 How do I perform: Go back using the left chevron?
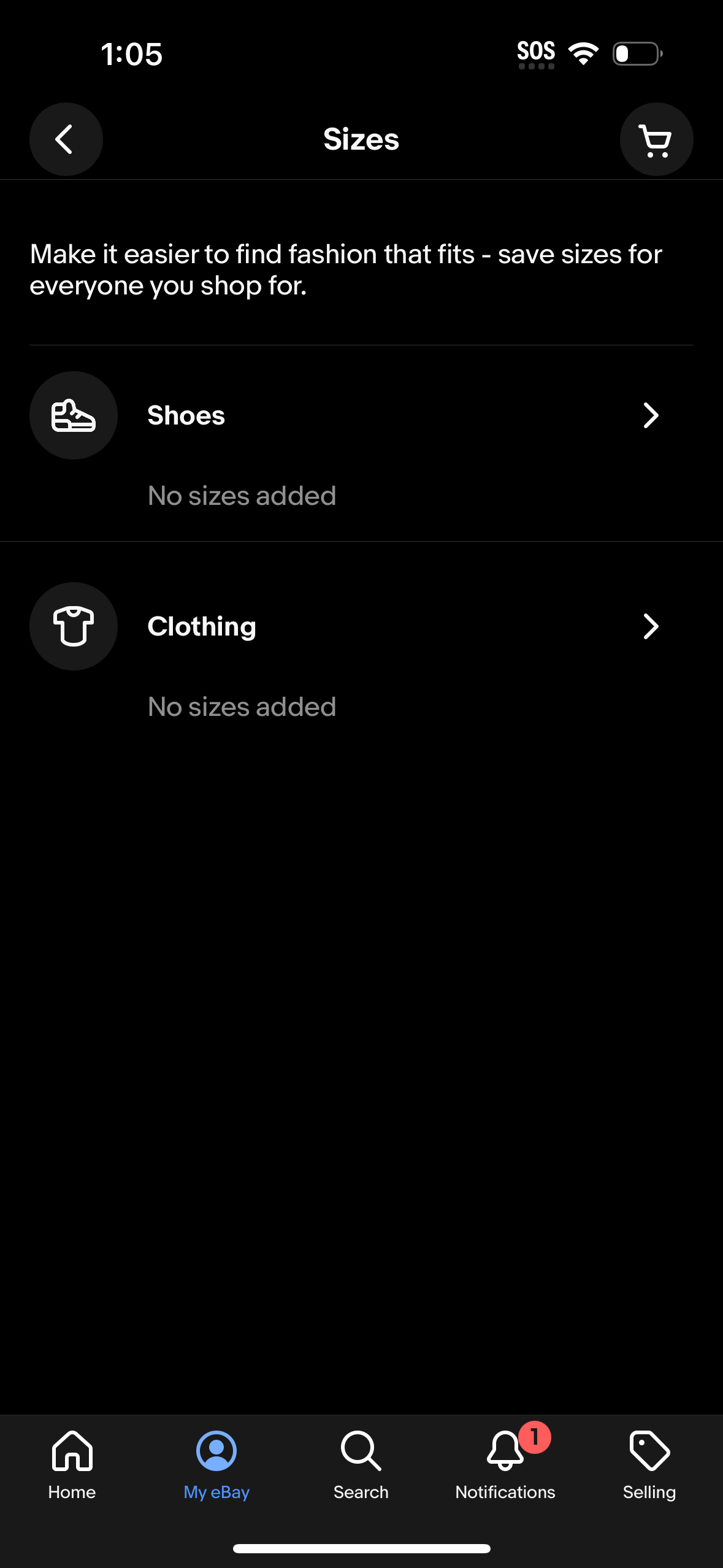tap(66, 139)
